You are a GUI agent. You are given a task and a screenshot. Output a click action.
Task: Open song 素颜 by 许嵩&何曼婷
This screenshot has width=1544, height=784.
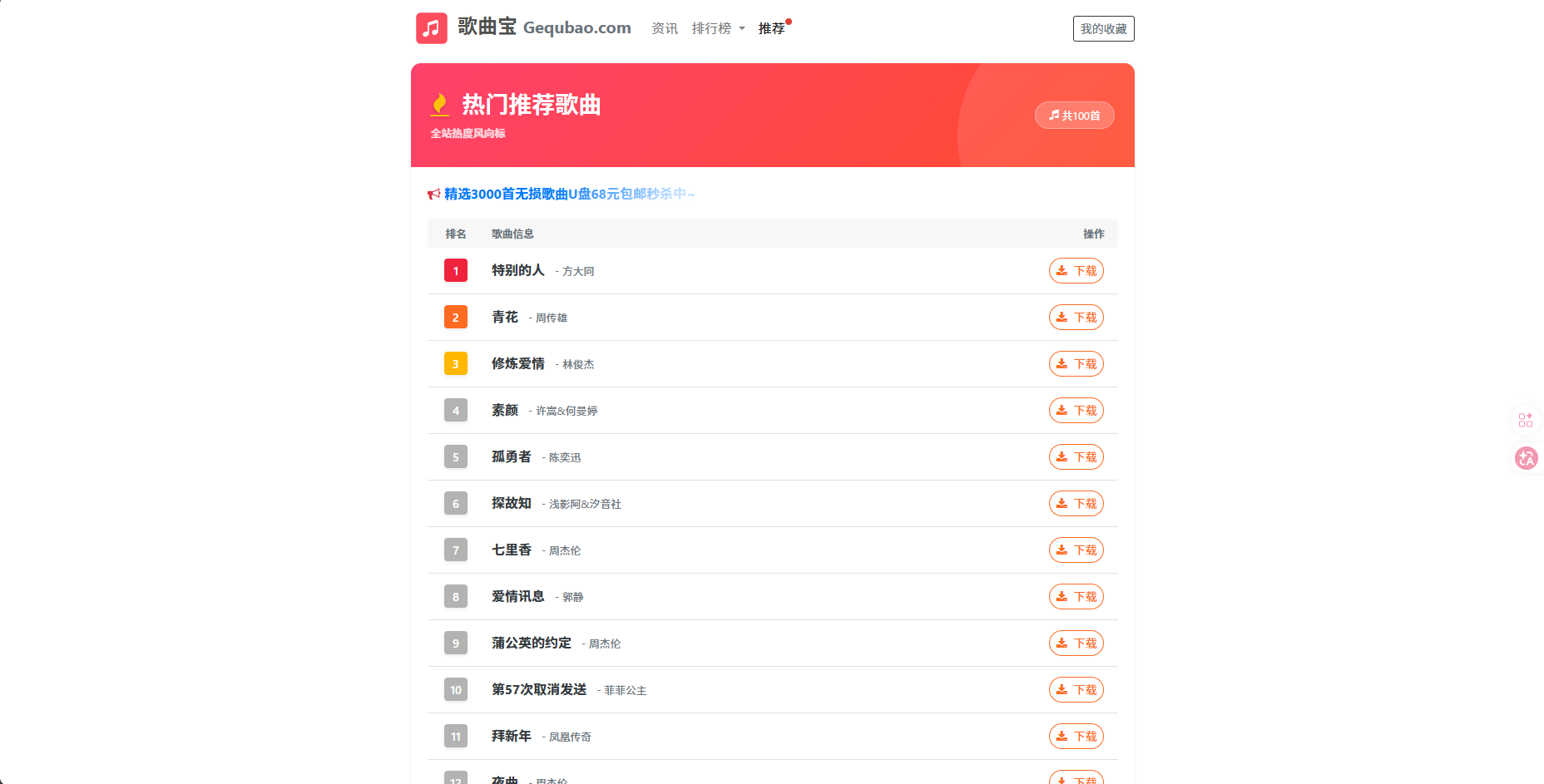point(505,410)
